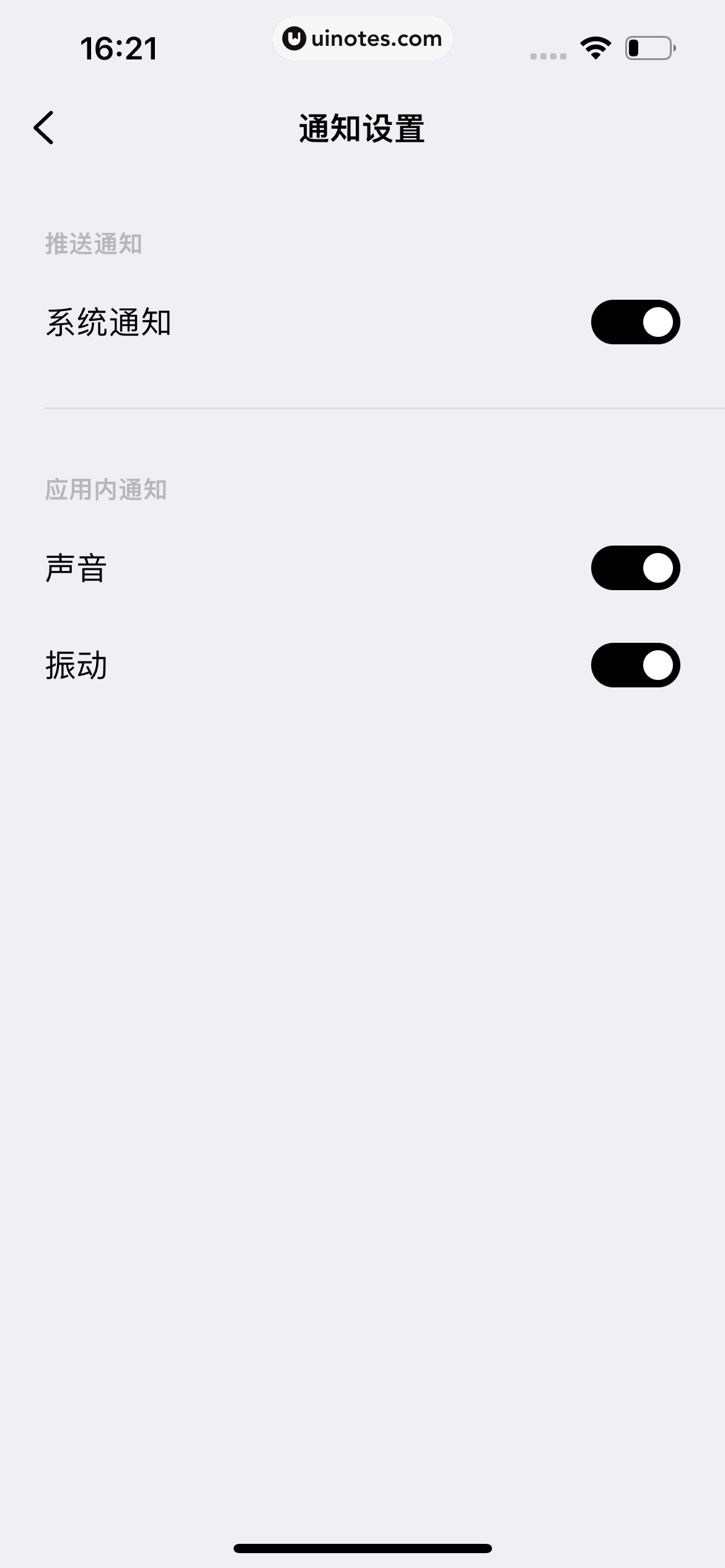This screenshot has width=725, height=1568.
Task: Select the 推送通知 section header
Action: (93, 245)
